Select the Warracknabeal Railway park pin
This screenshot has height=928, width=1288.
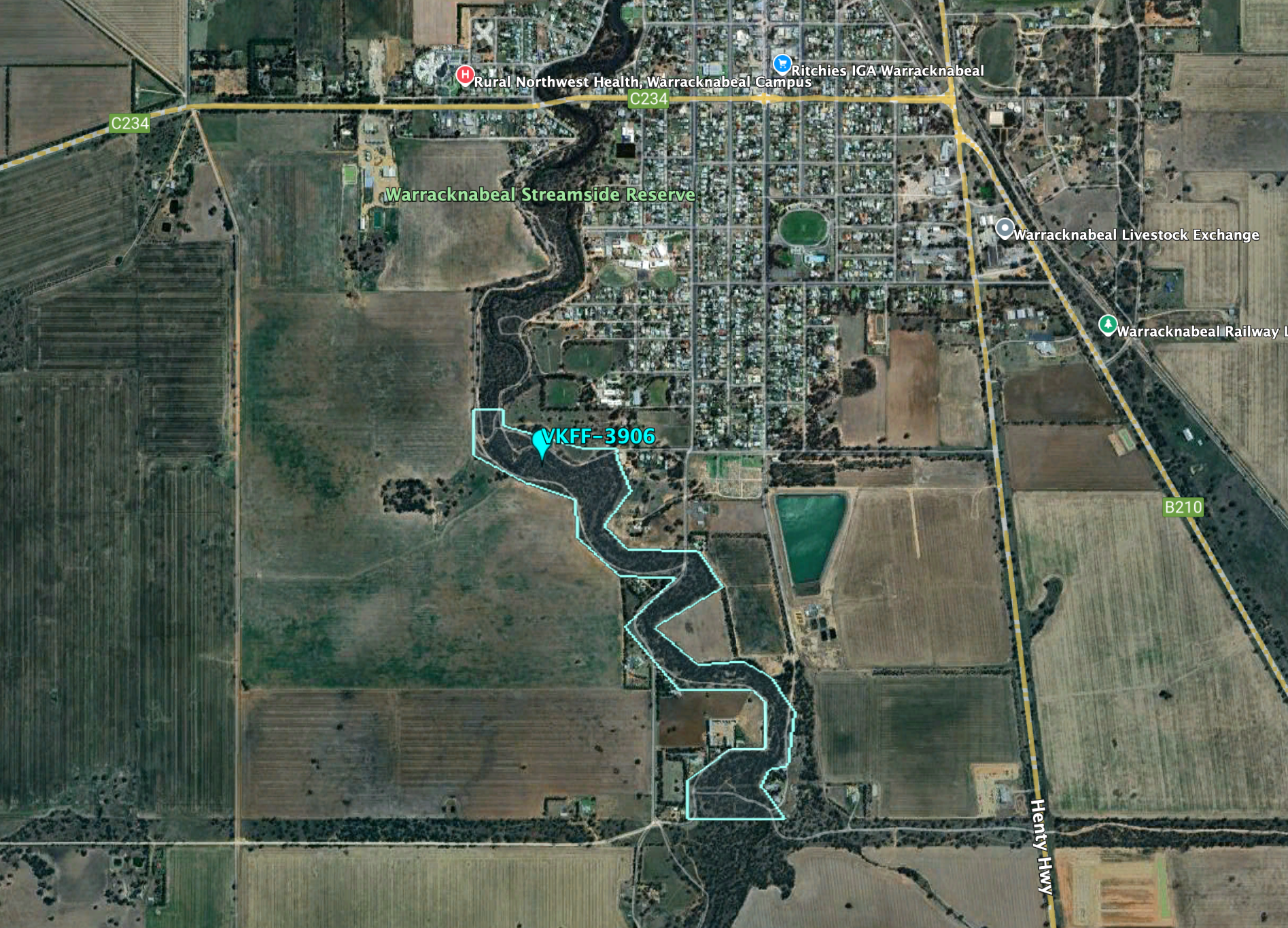pyautogui.click(x=1108, y=325)
